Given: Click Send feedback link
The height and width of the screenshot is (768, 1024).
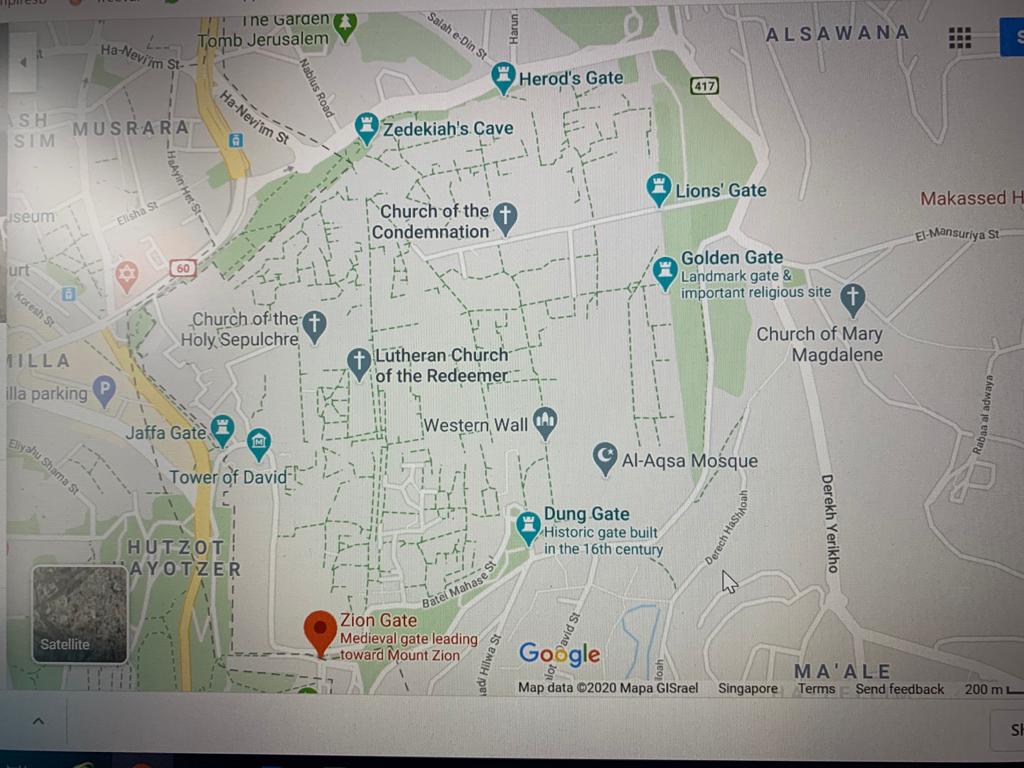Looking at the screenshot, I should 899,689.
